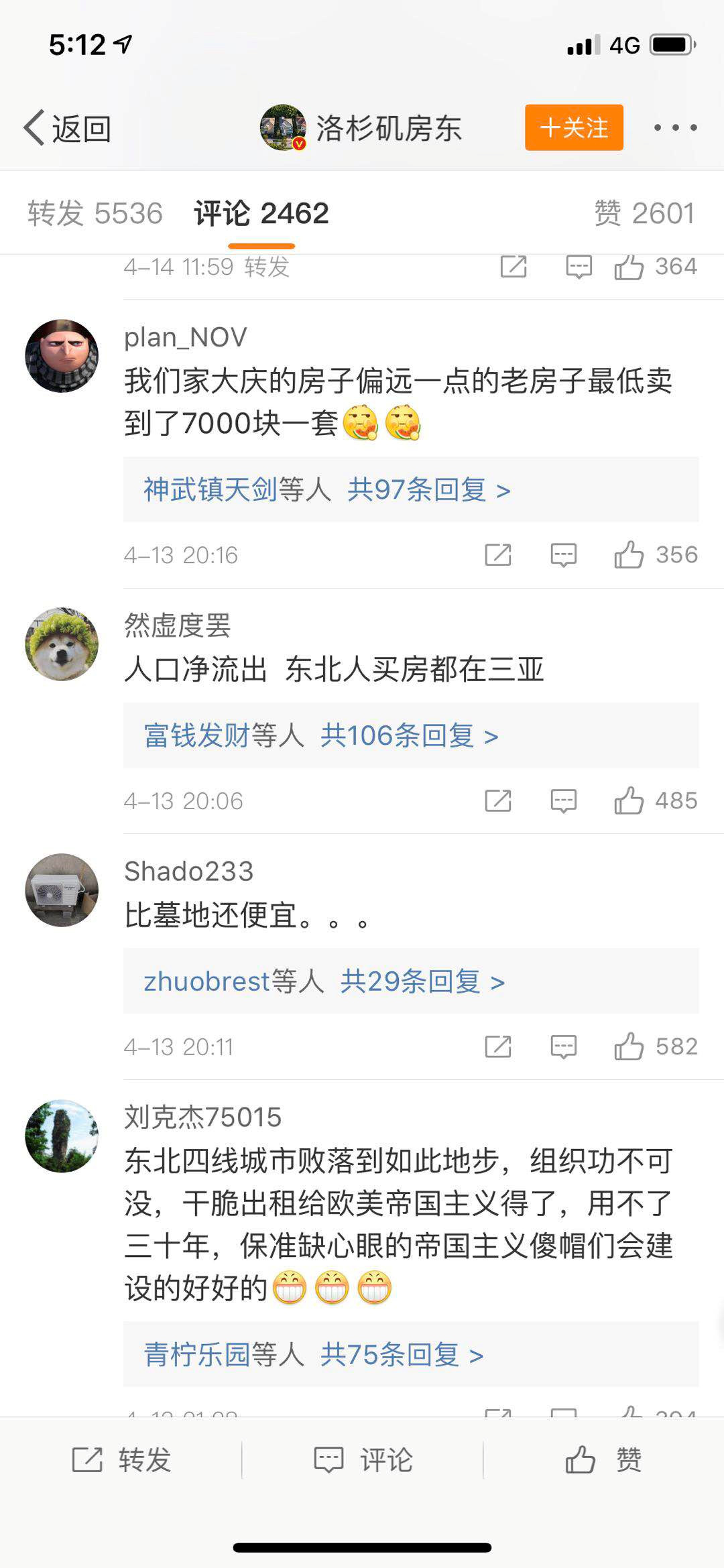
Task: Reply to Shado233's comment via comment icon
Action: [x=563, y=1046]
